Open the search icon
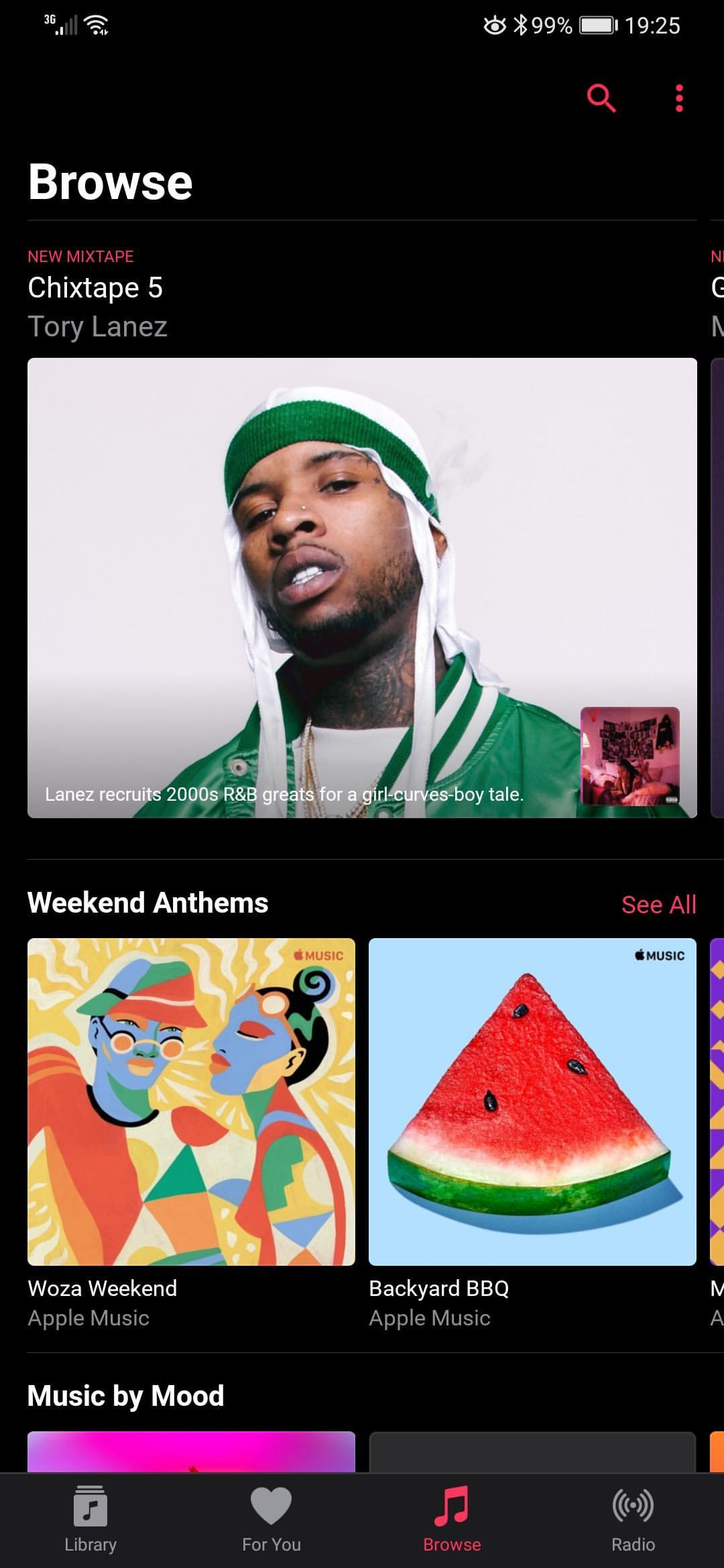 601,99
